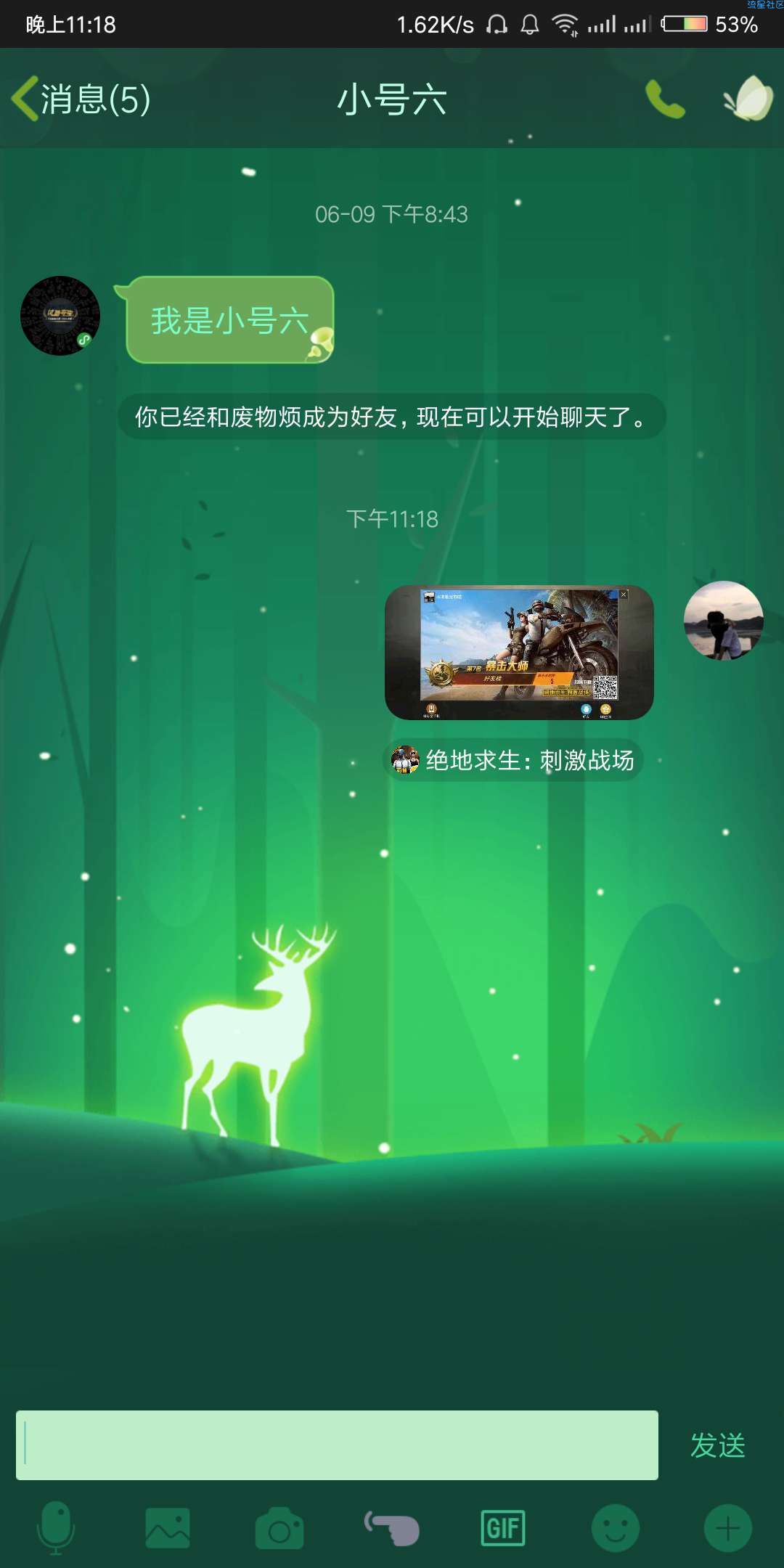Send a poke with the pointing hand icon
Viewport: 784px width, 1568px height.
(392, 1528)
